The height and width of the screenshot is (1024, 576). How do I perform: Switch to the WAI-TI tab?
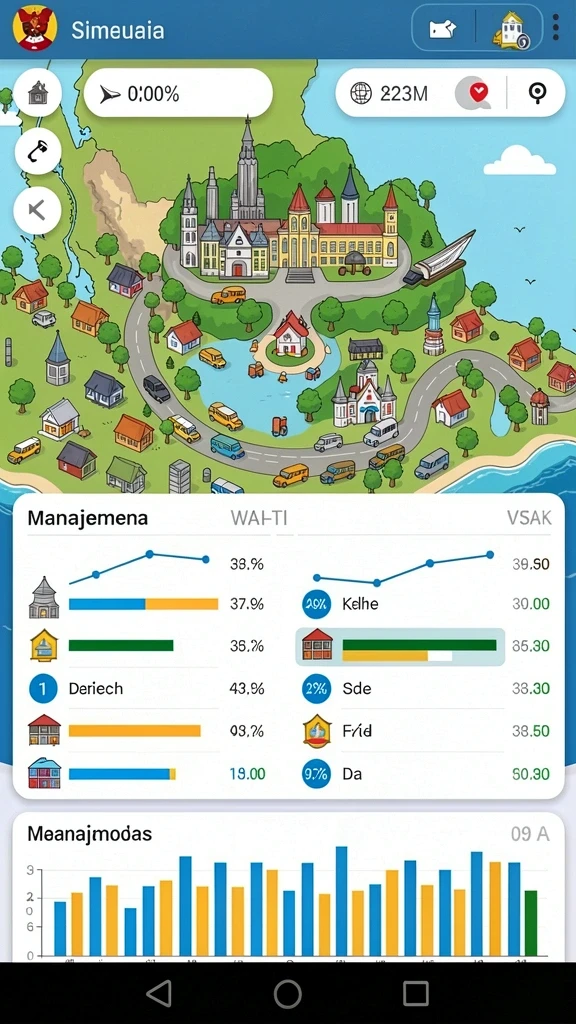[259, 519]
